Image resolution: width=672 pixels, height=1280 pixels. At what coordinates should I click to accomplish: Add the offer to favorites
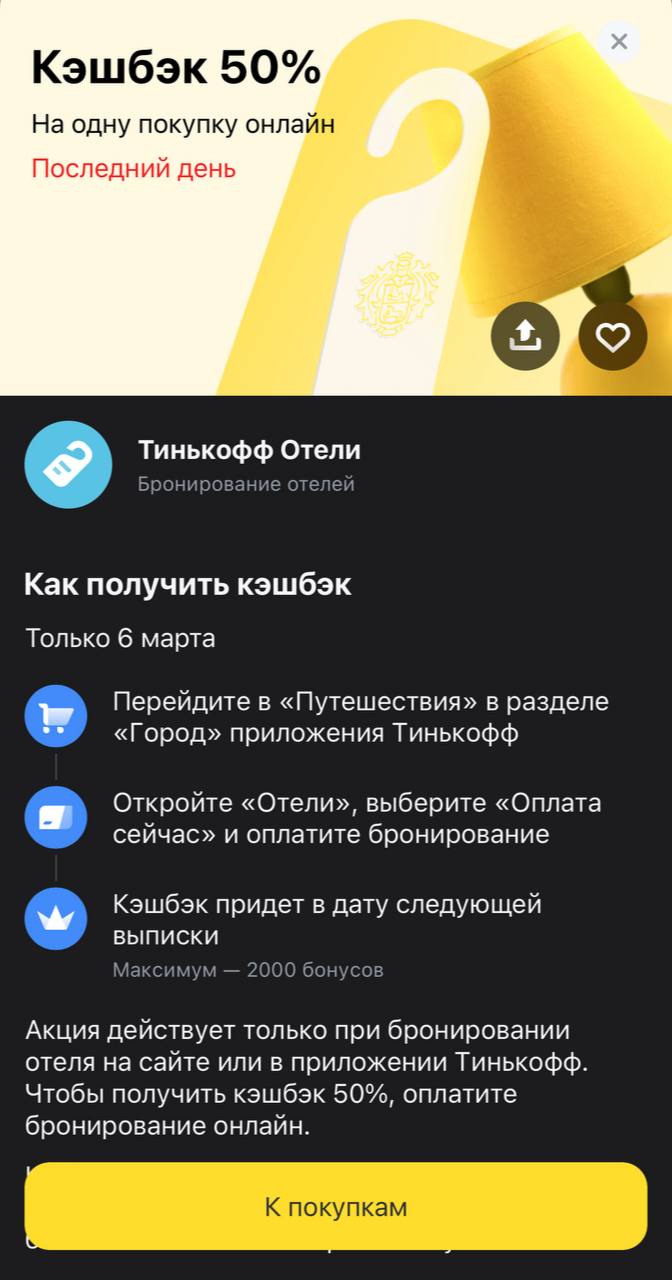tap(613, 337)
